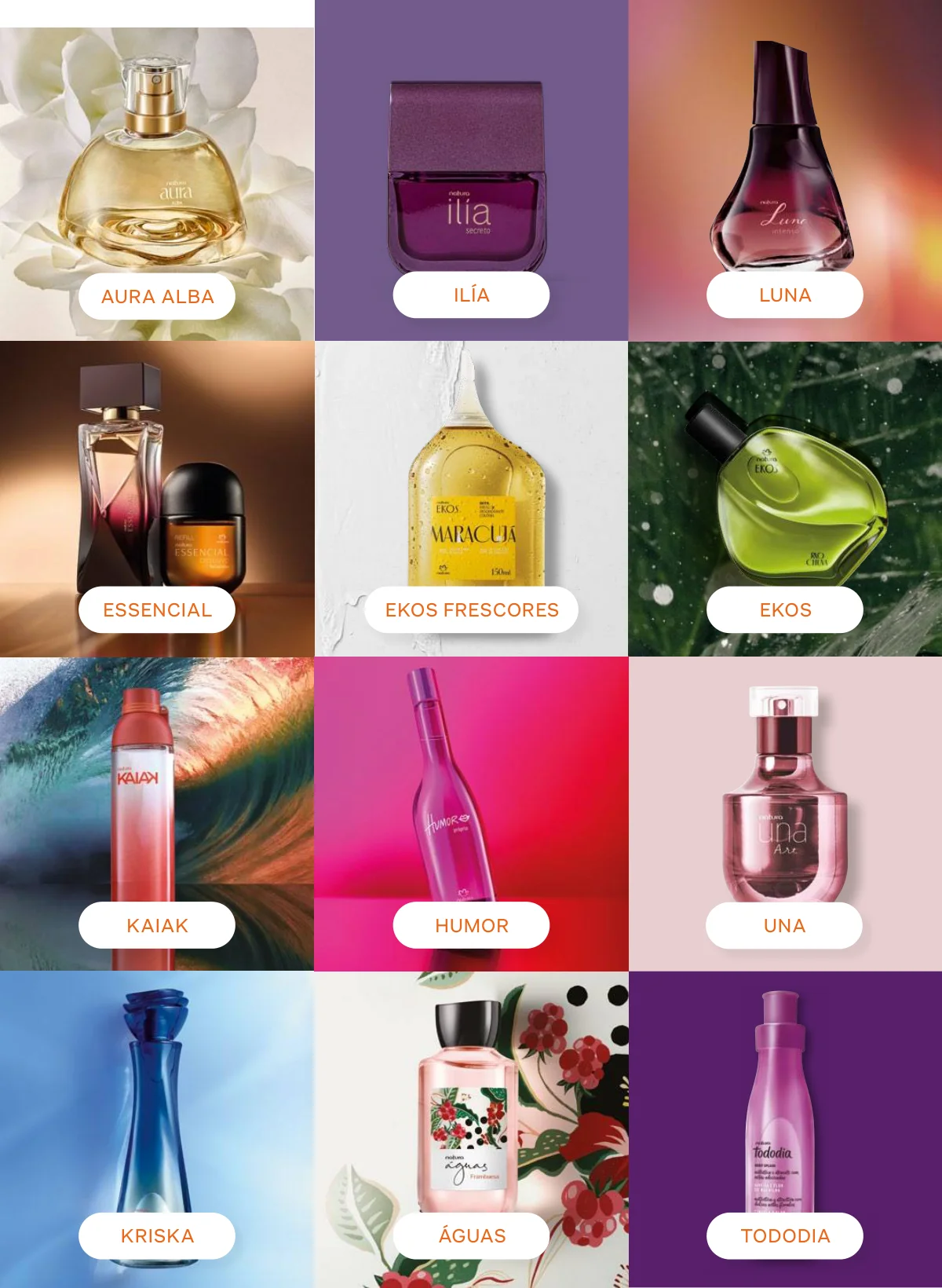The height and width of the screenshot is (1288, 942).
Task: Open the Luna fragrance line
Action: (785, 295)
